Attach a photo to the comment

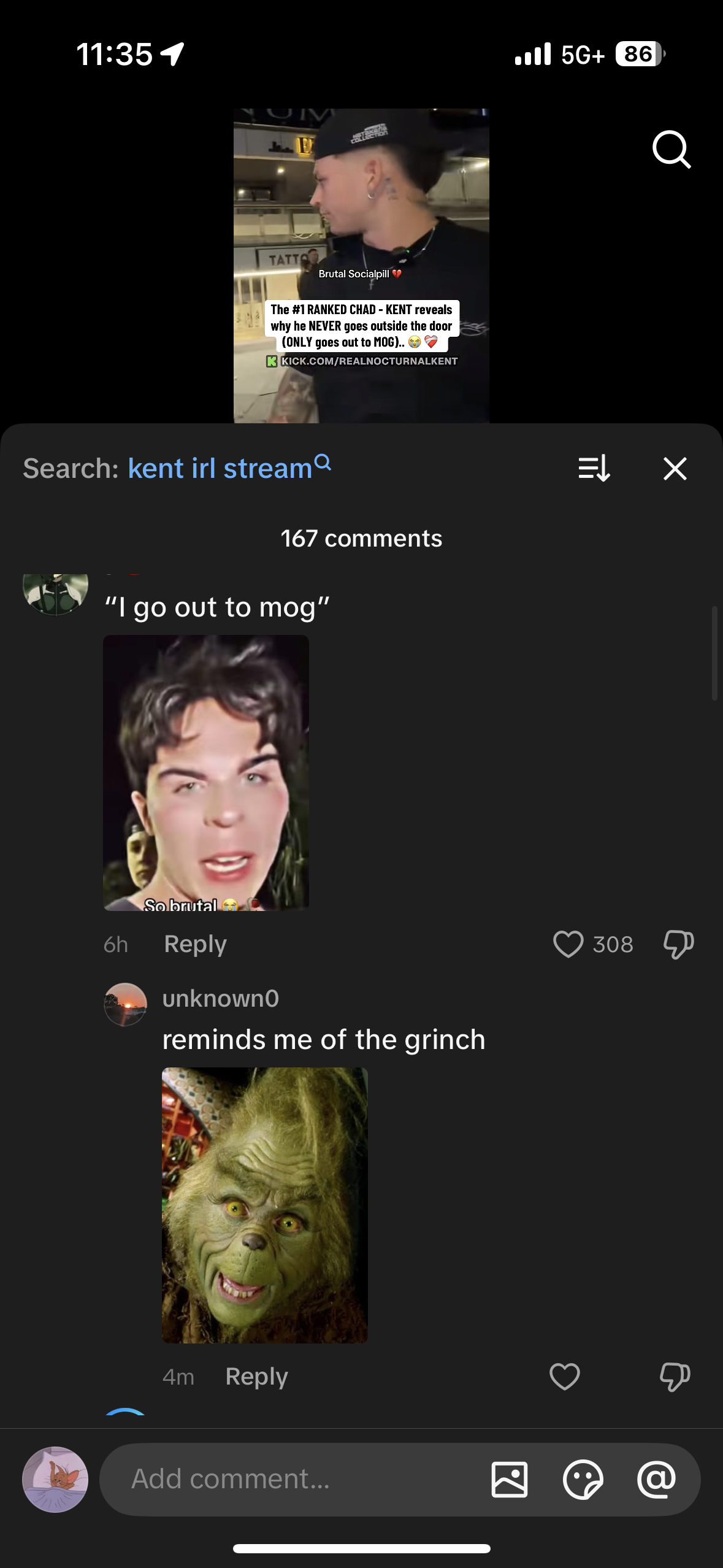[509, 1479]
